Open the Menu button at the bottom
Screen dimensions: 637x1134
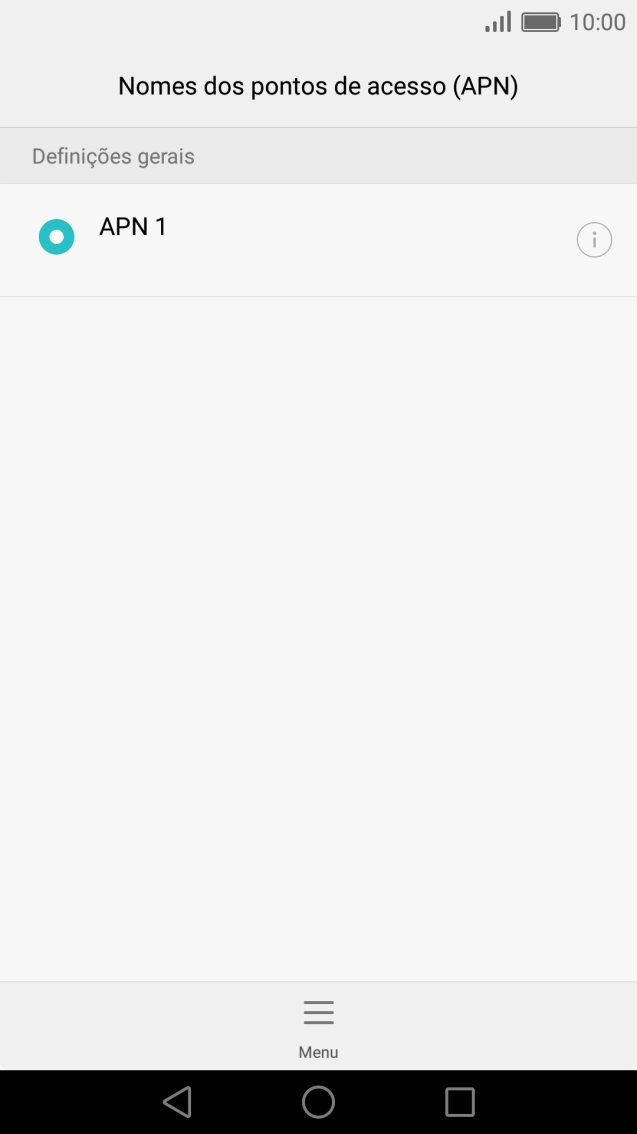click(318, 1027)
